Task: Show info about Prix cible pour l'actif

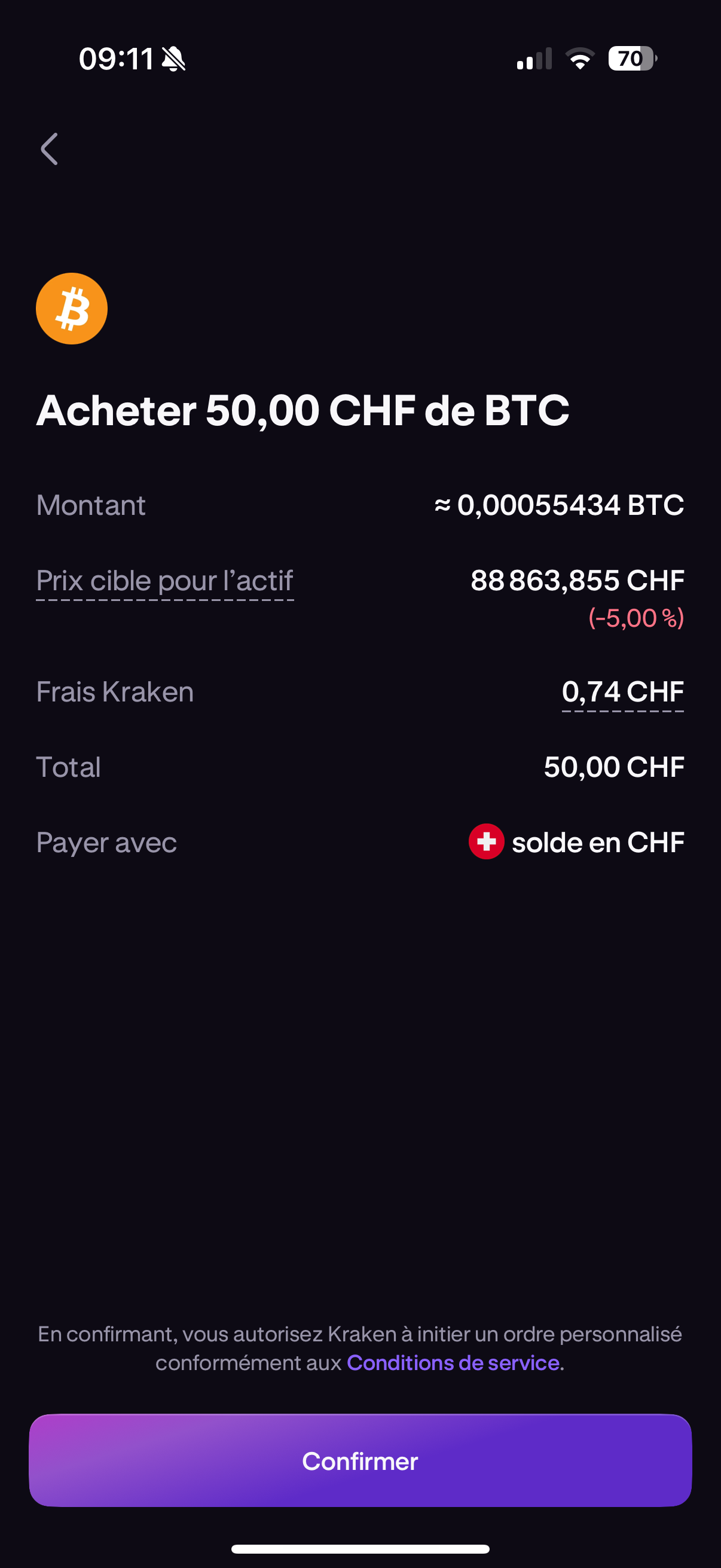Action: (x=165, y=581)
